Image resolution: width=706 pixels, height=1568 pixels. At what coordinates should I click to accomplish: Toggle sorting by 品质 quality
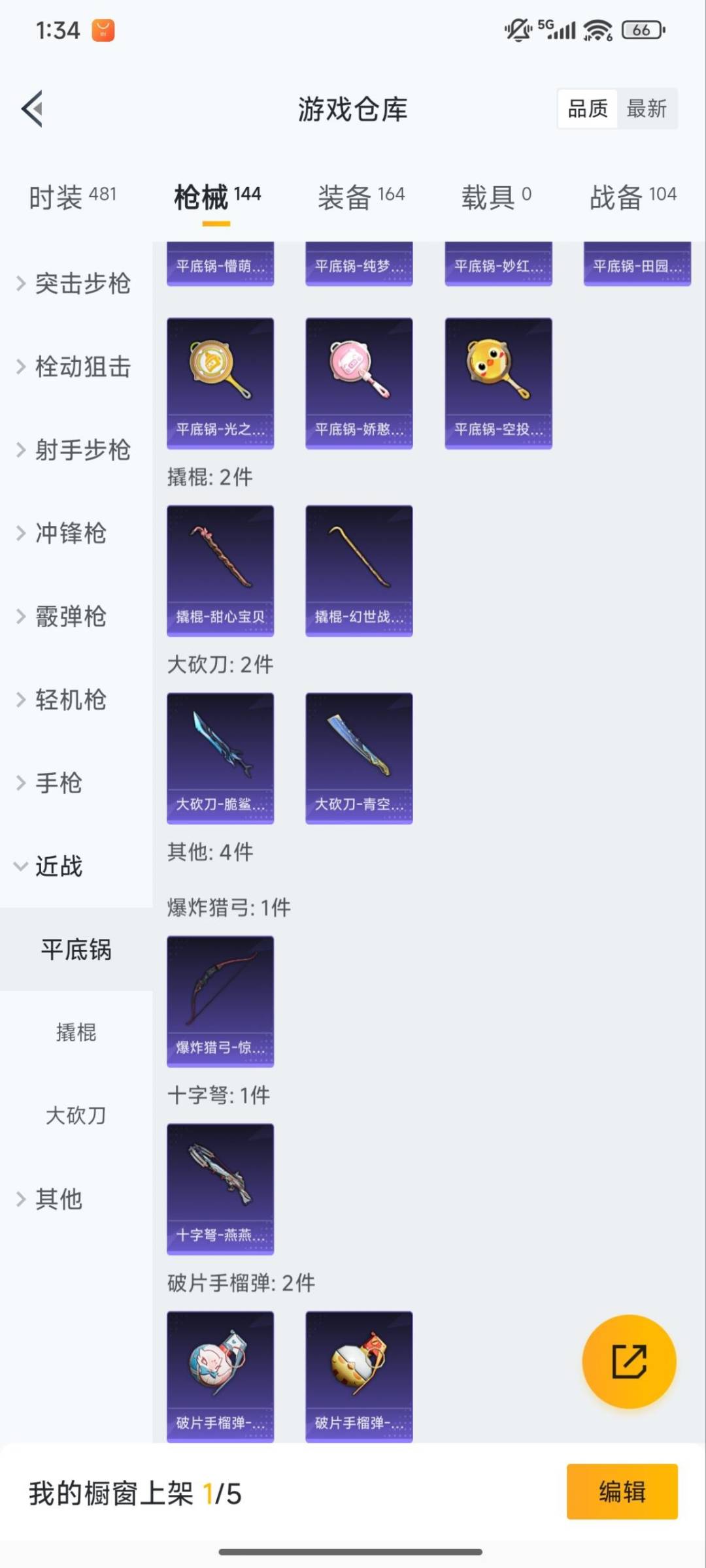(x=586, y=108)
